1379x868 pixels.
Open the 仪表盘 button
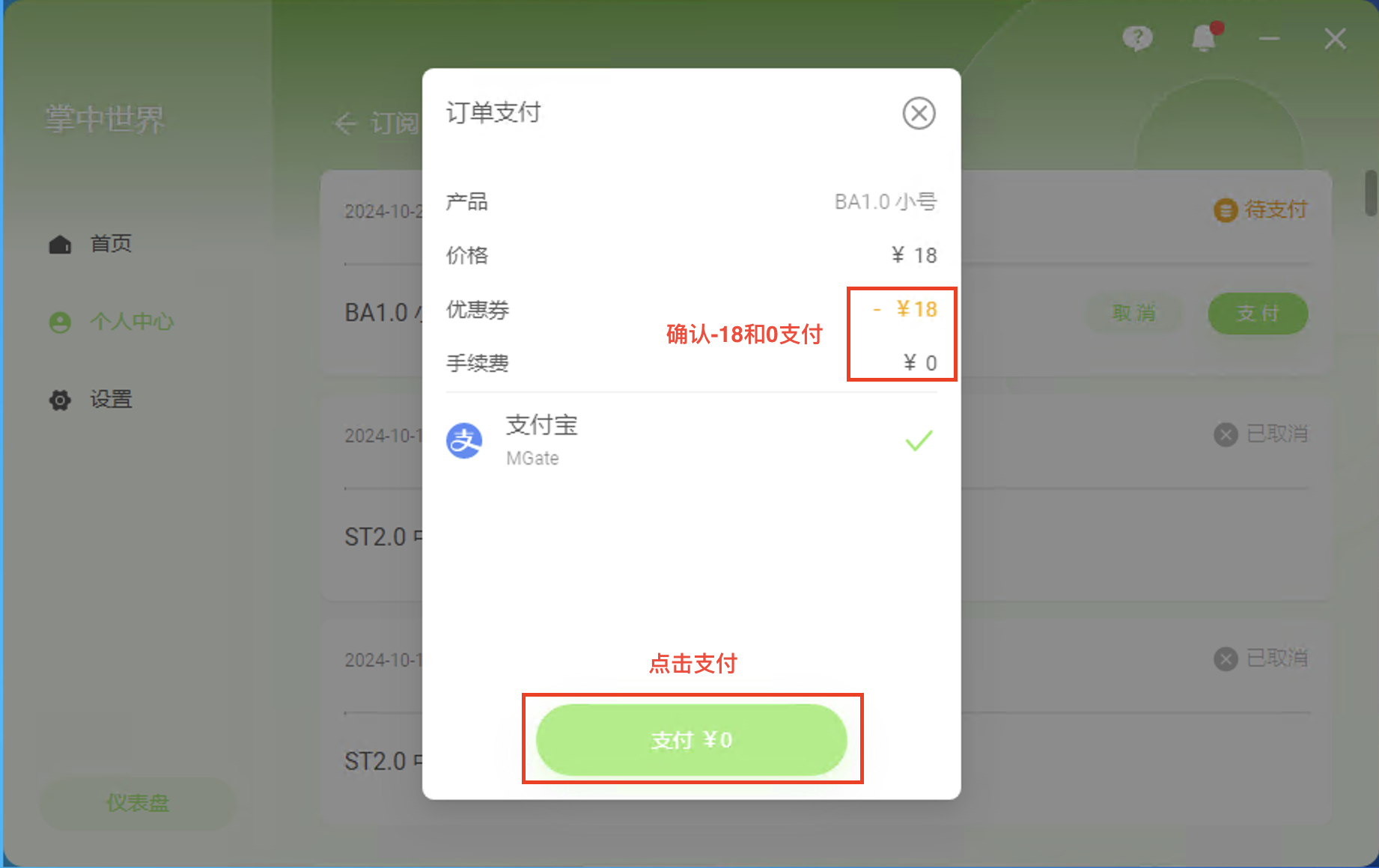pyautogui.click(x=138, y=803)
